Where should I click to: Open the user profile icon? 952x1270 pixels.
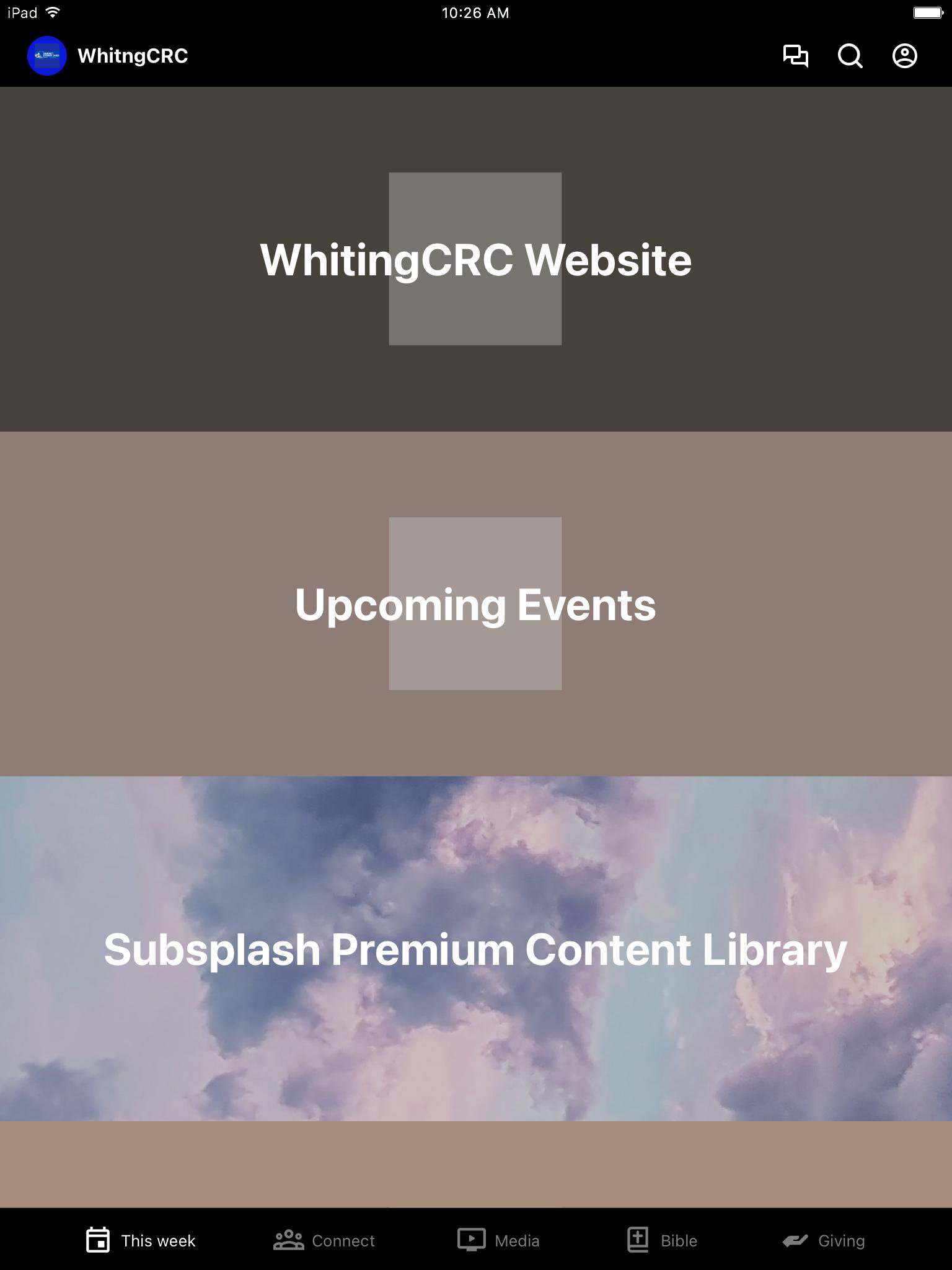click(904, 56)
